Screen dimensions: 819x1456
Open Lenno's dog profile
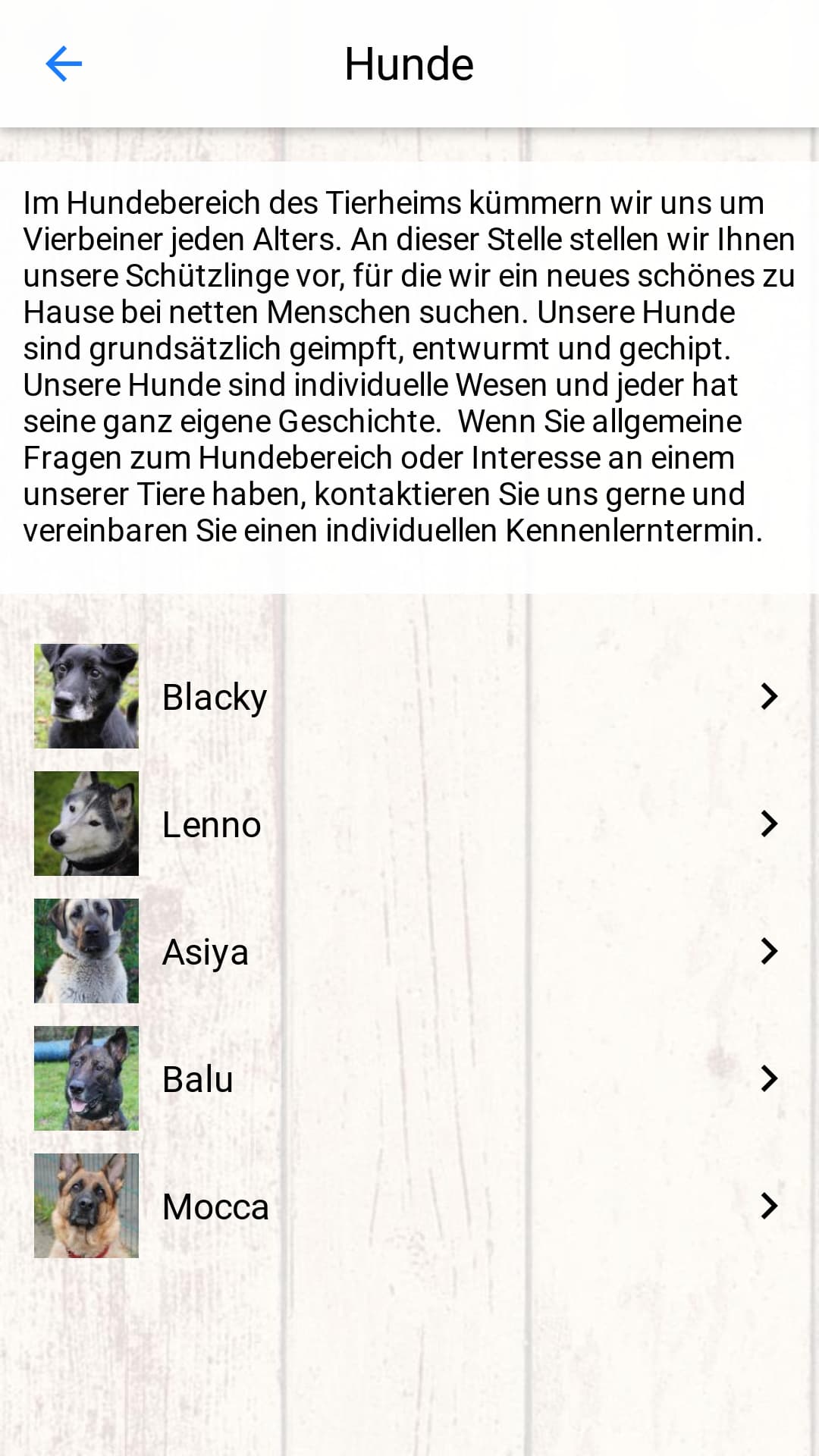[x=212, y=824]
